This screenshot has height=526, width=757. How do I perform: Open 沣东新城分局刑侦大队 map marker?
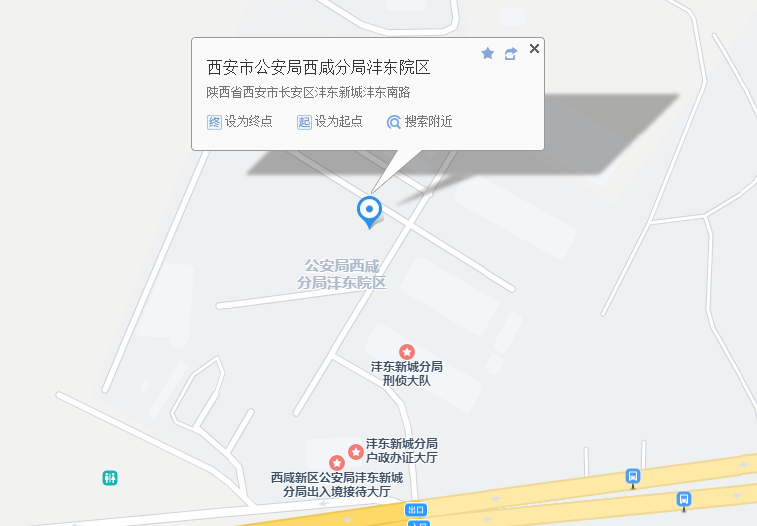(x=407, y=352)
